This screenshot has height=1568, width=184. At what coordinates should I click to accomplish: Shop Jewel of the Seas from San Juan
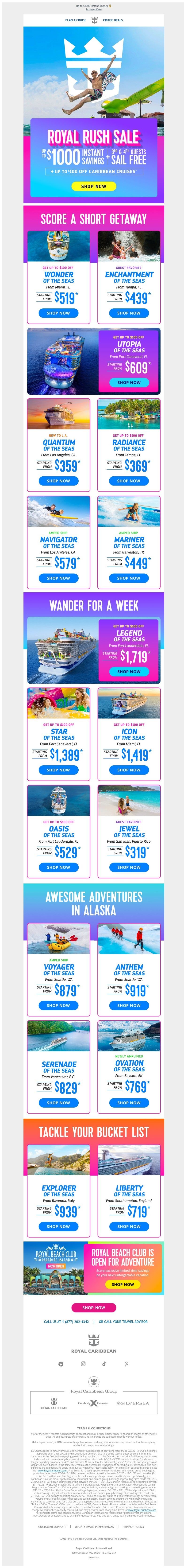pyautogui.click(x=129, y=867)
